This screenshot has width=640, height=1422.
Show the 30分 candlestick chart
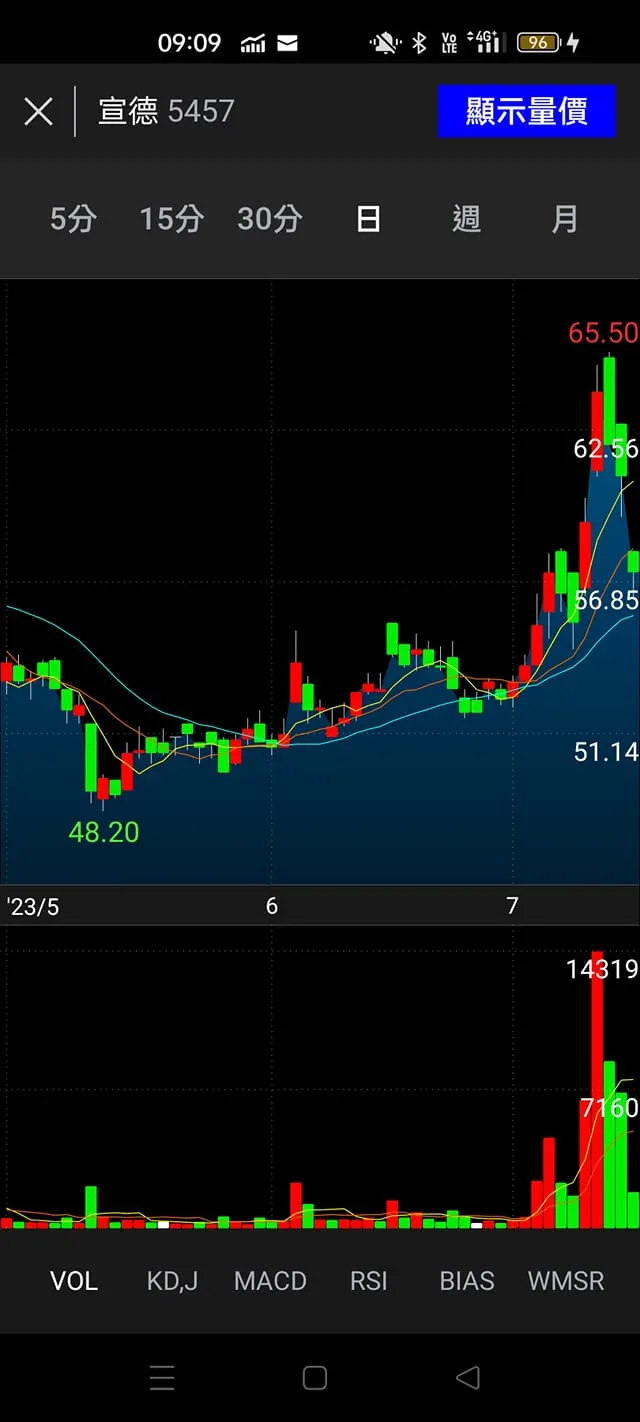point(269,219)
